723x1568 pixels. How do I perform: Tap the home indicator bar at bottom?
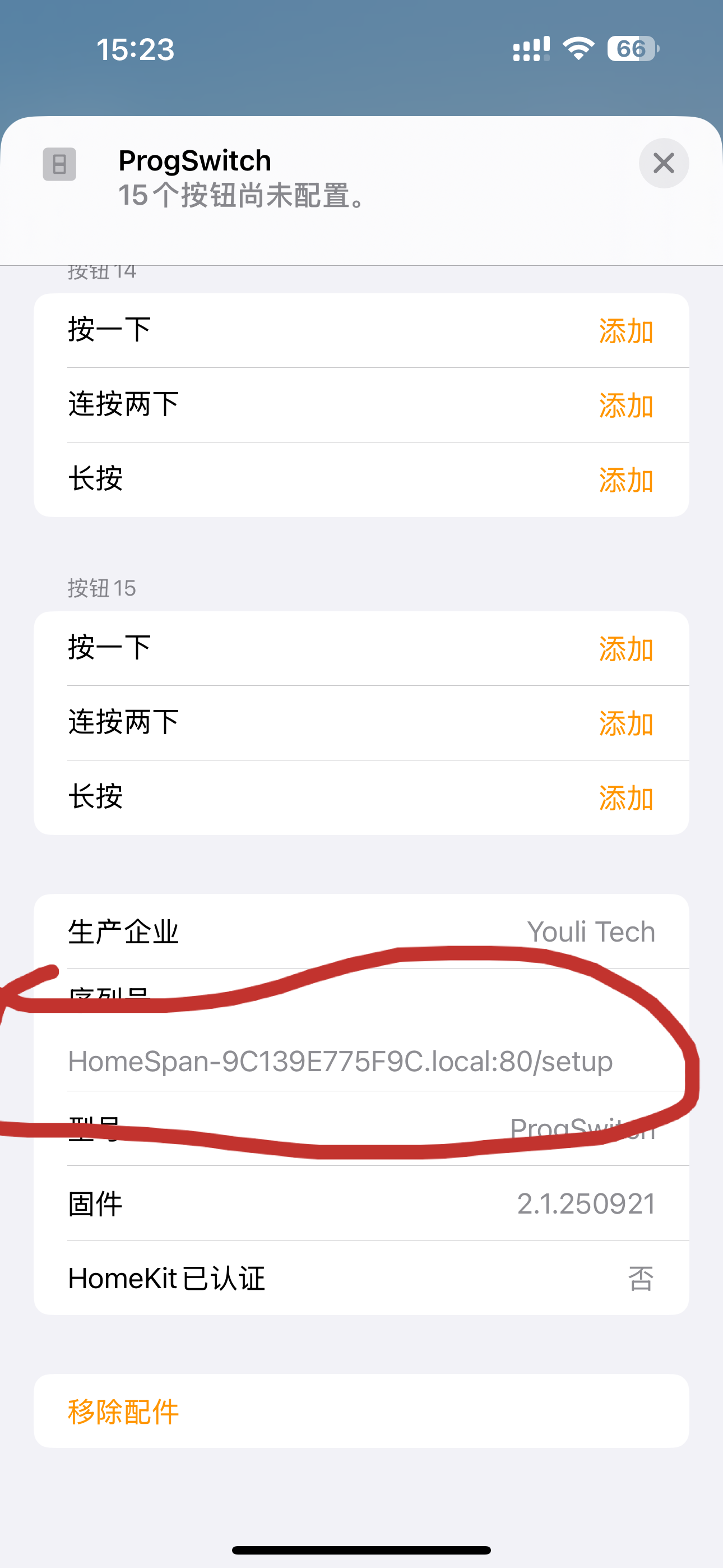[x=361, y=1549]
